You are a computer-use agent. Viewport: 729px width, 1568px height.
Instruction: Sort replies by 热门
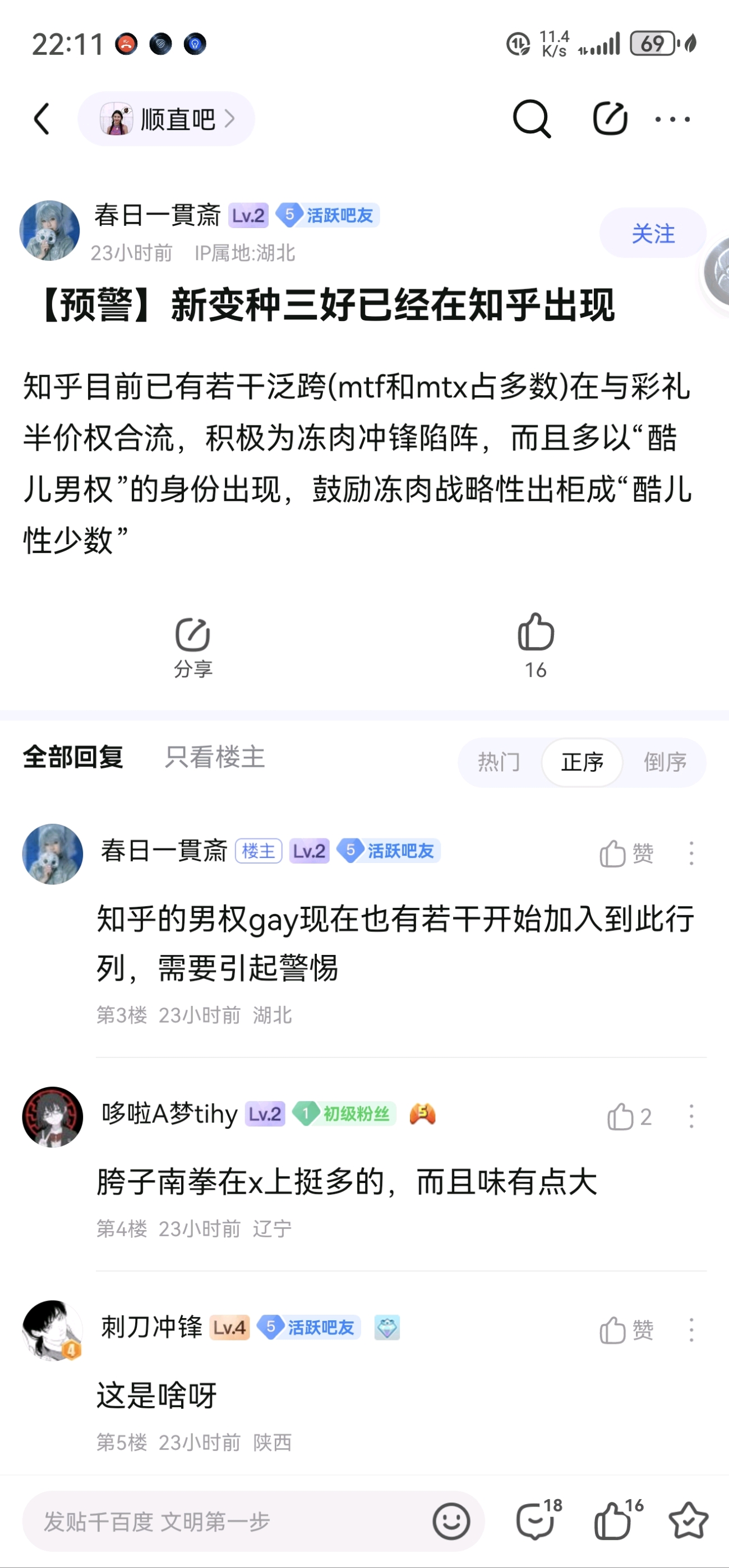[499, 762]
